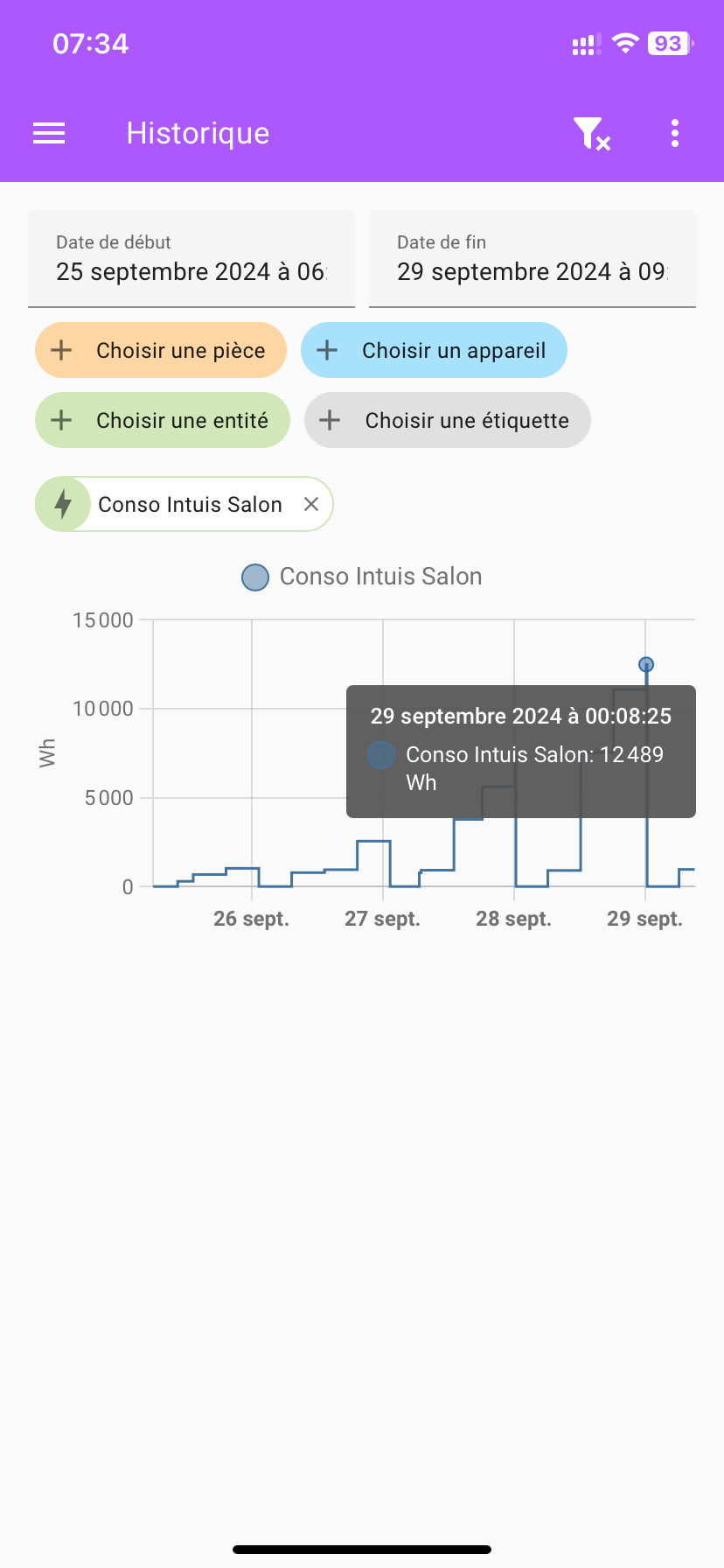Select Choisir une étiquette chip
724x1568 pixels.
448,420
